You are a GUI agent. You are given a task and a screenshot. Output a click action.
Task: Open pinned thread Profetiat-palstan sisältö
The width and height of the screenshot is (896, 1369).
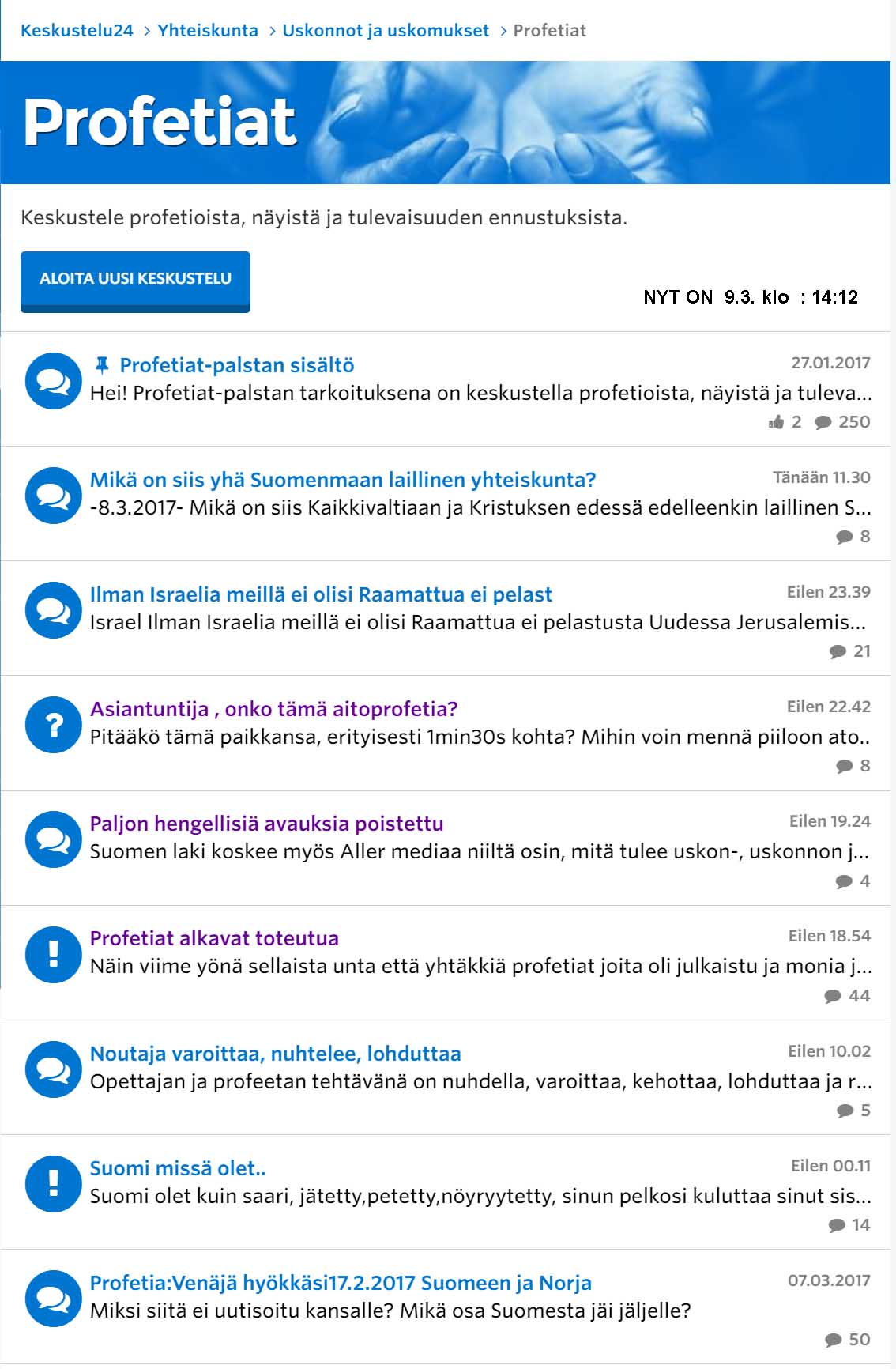236,365
